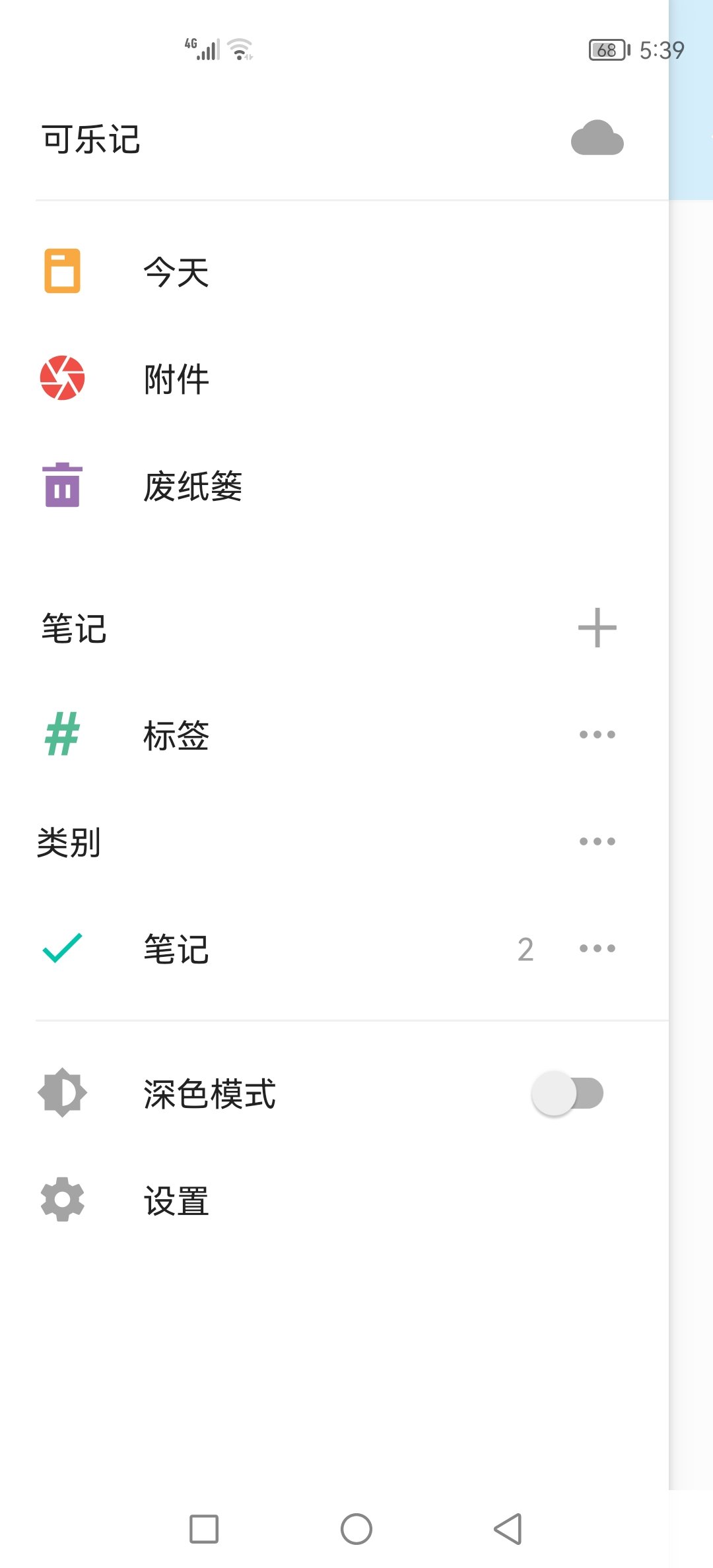Image resolution: width=713 pixels, height=1568 pixels.
Task: Toggle the dark mode switch off
Action: pos(566,1092)
